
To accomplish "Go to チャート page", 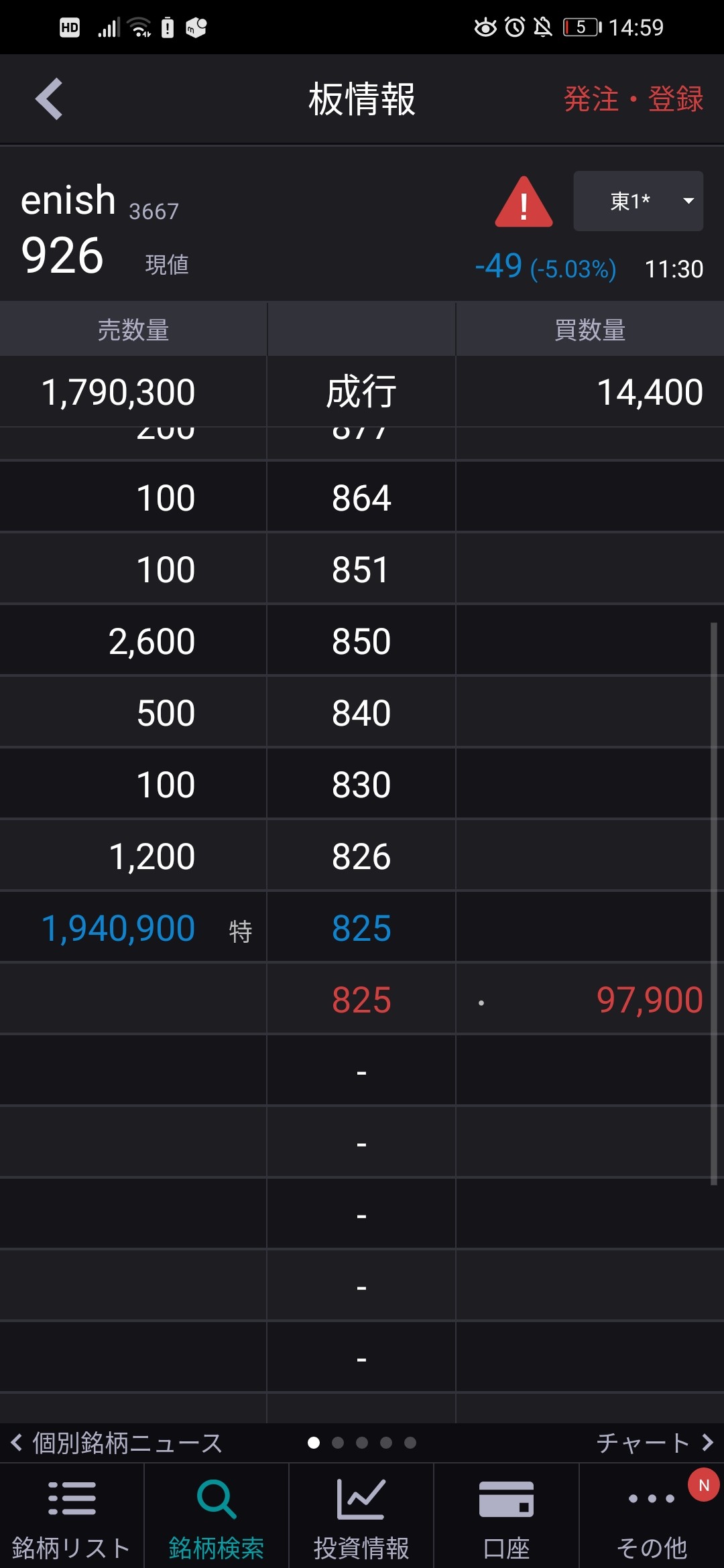I will (x=655, y=1443).
